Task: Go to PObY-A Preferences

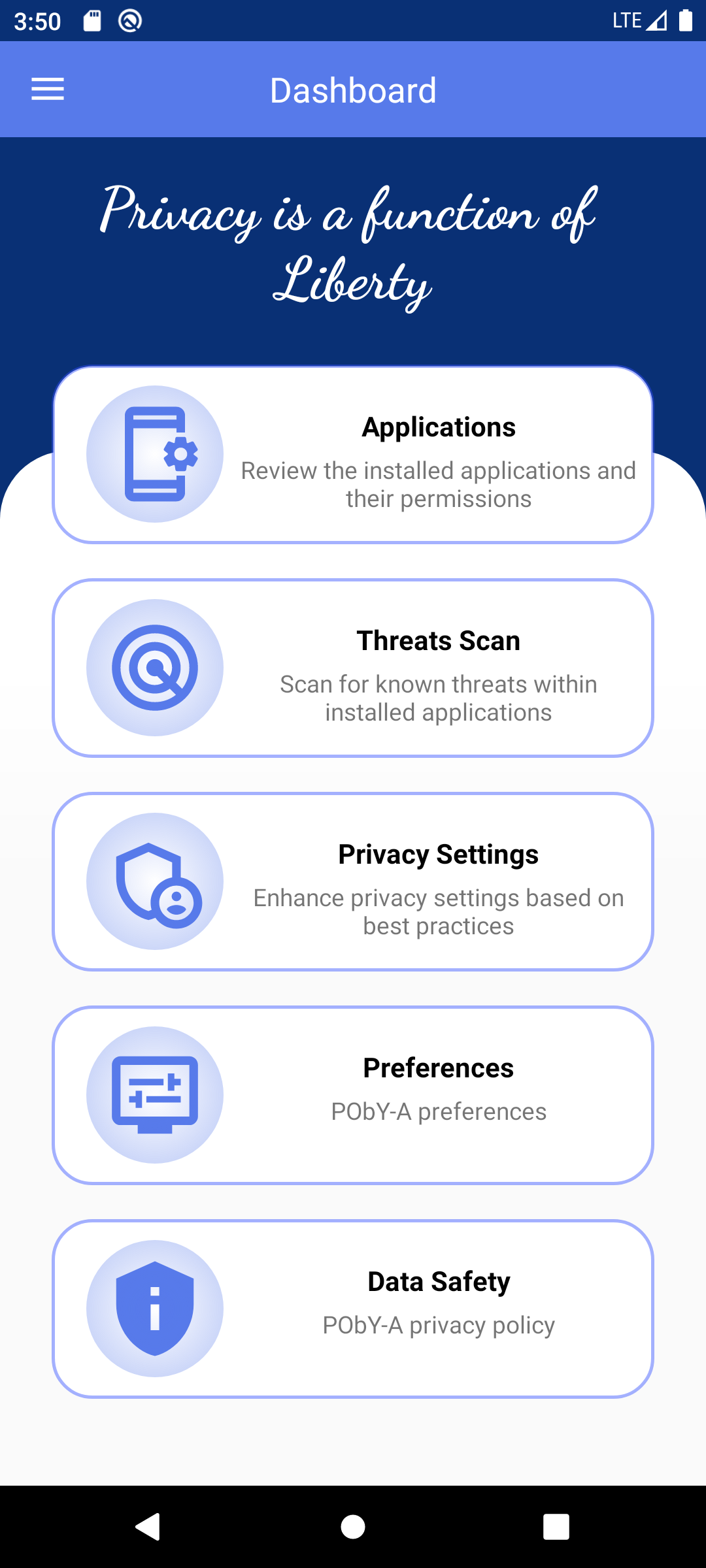Action: coord(353,1095)
